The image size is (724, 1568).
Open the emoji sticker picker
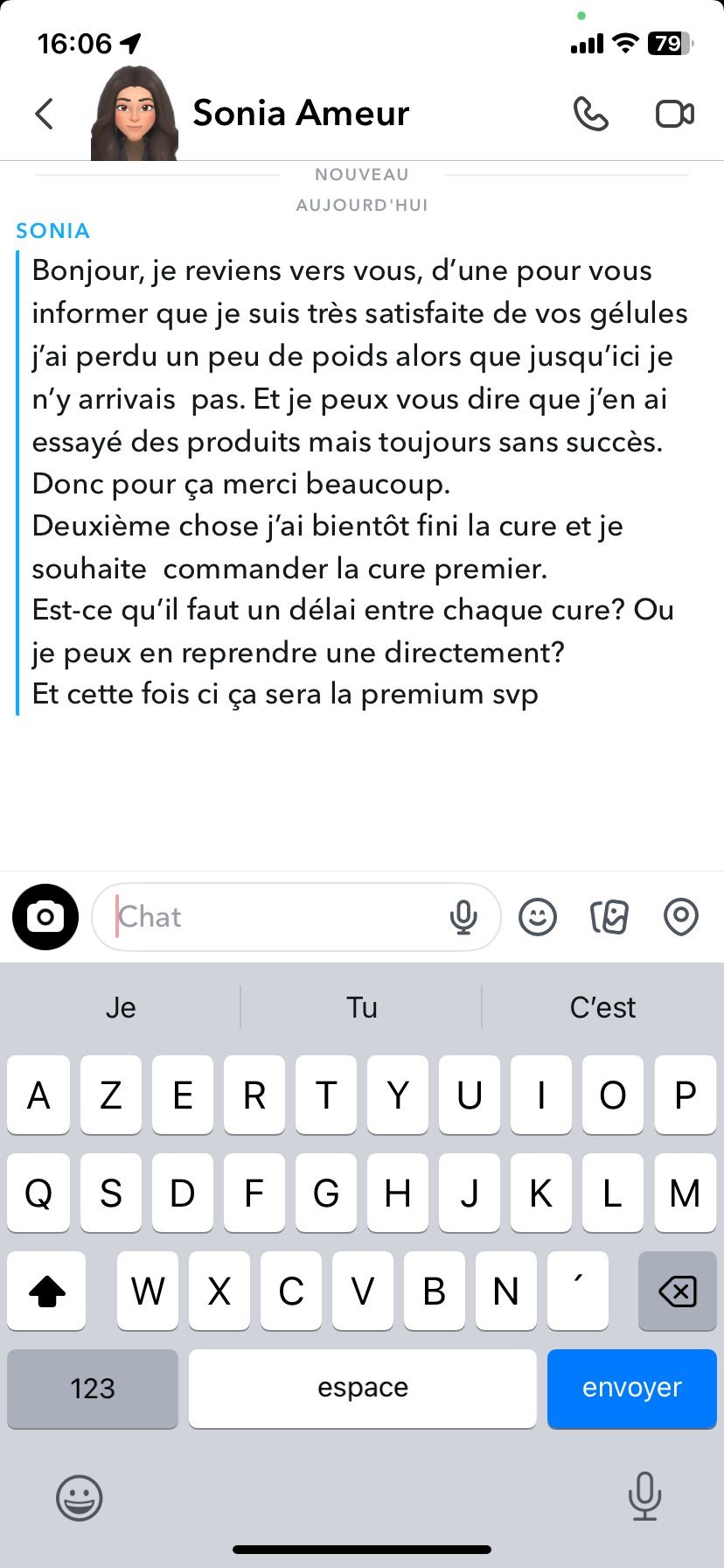pyautogui.click(x=538, y=917)
